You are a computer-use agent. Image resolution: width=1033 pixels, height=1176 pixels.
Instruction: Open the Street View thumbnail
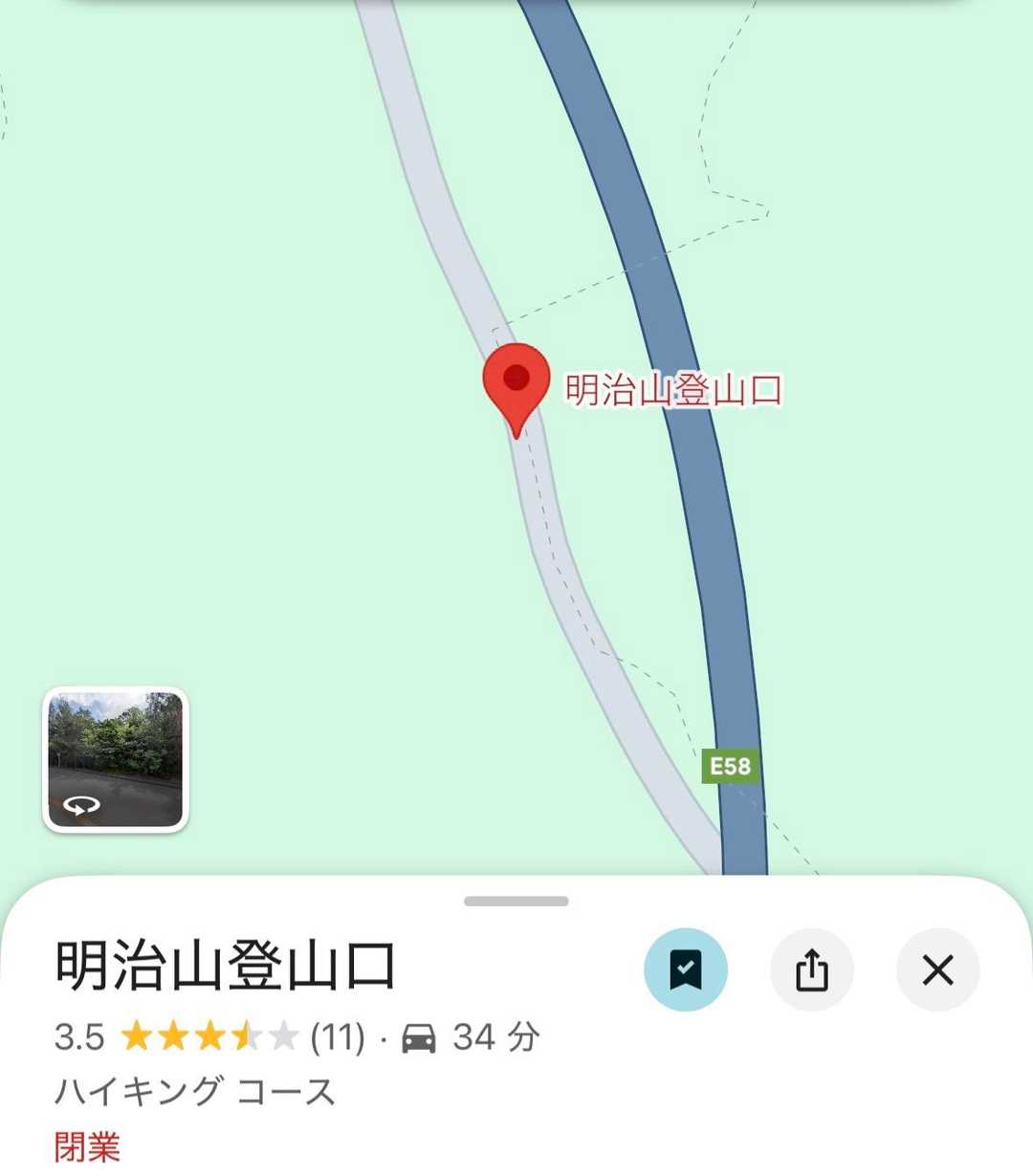(x=116, y=759)
